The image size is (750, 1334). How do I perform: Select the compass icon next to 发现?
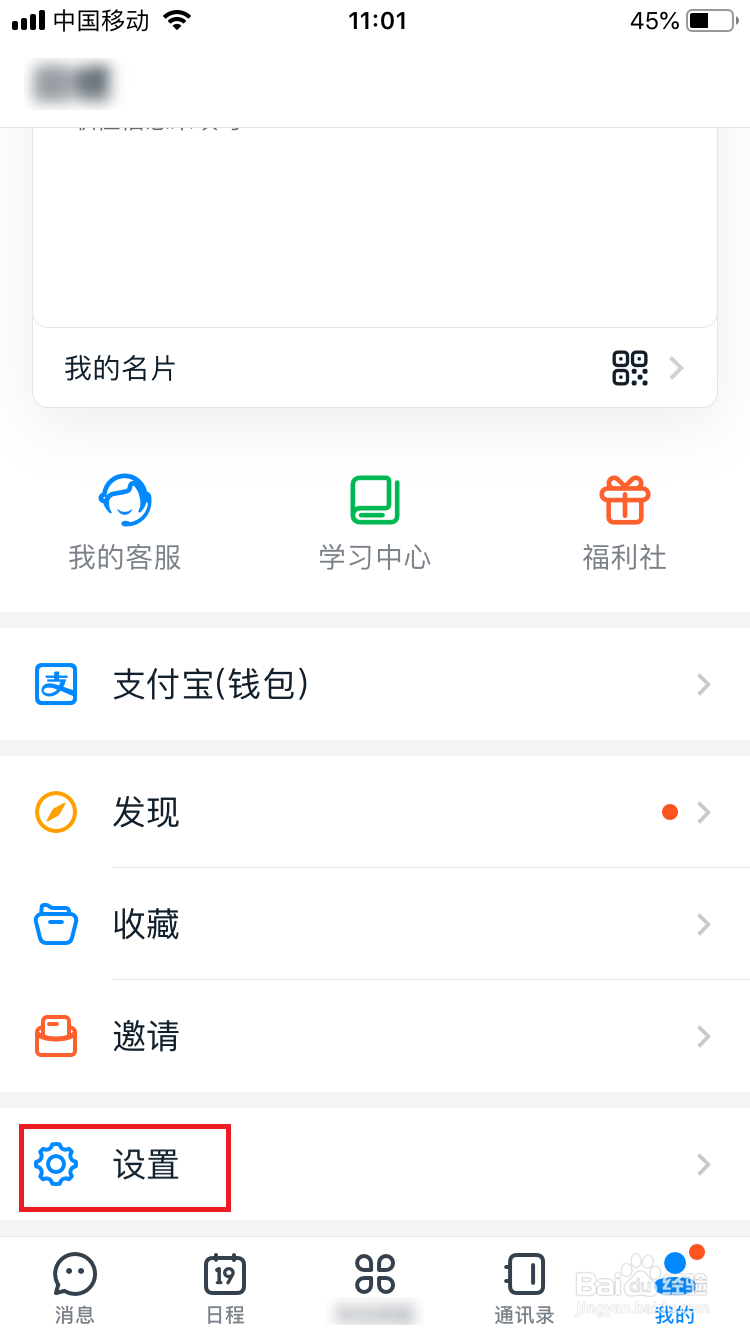point(56,812)
